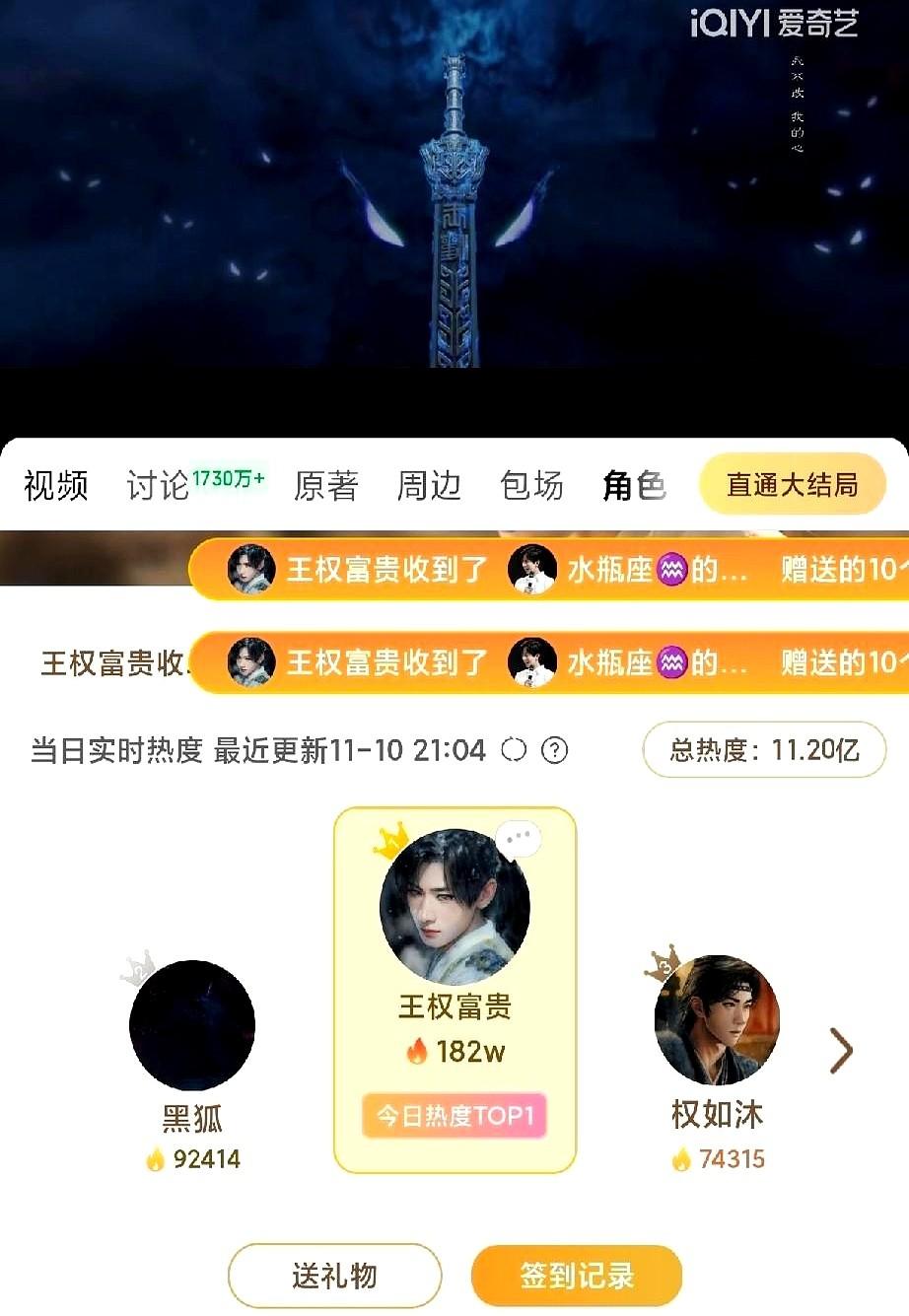Switch to the 原著 tab
The height and width of the screenshot is (1316, 909).
point(326,485)
